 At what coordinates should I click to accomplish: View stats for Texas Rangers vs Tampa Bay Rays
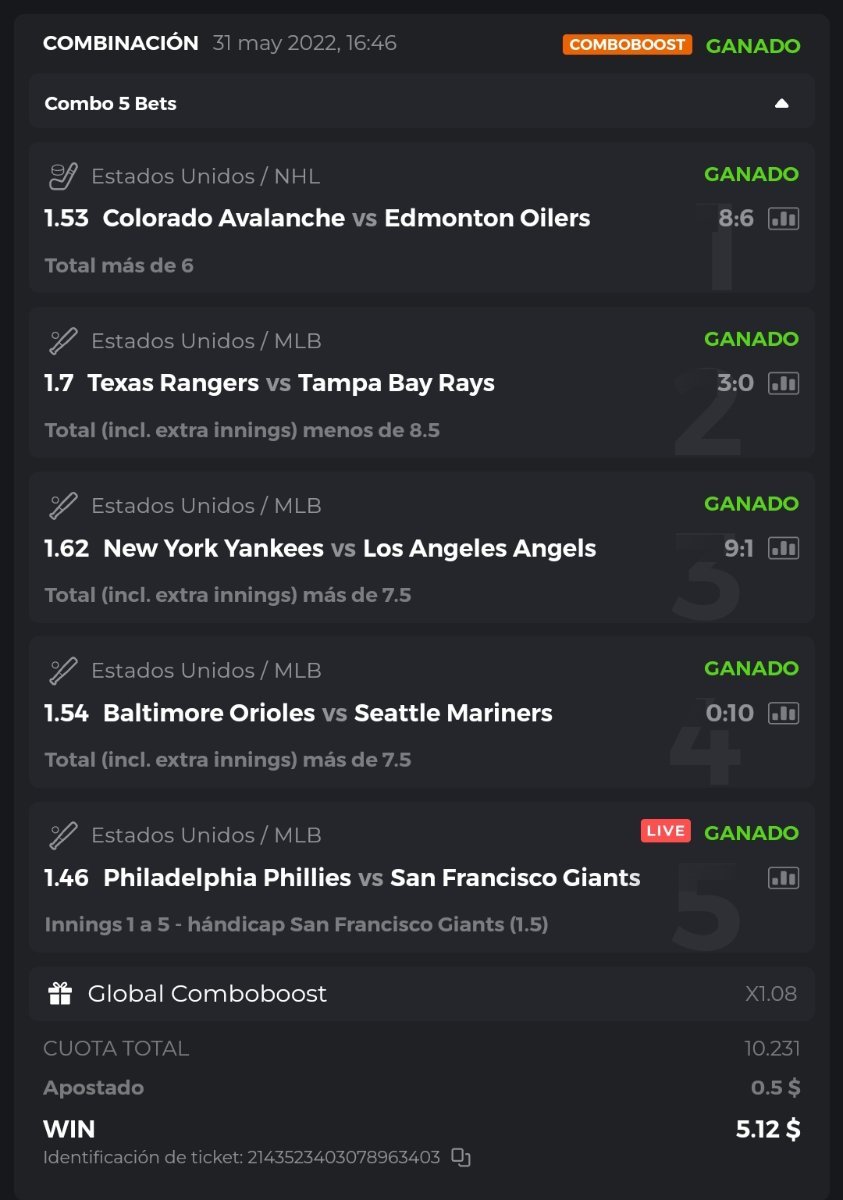point(783,383)
